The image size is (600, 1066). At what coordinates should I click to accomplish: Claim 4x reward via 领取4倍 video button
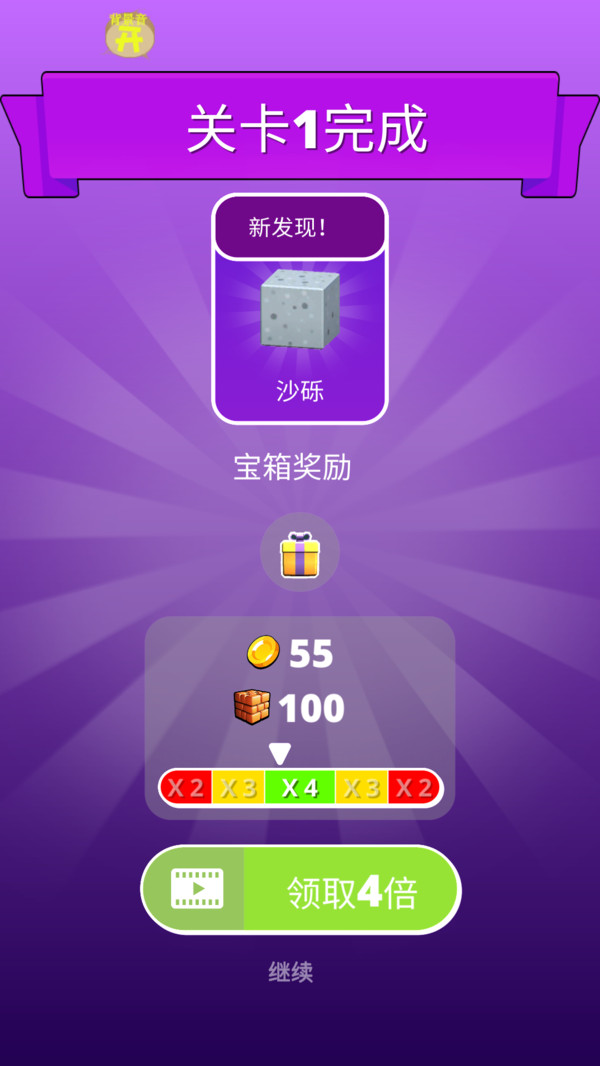[300, 890]
